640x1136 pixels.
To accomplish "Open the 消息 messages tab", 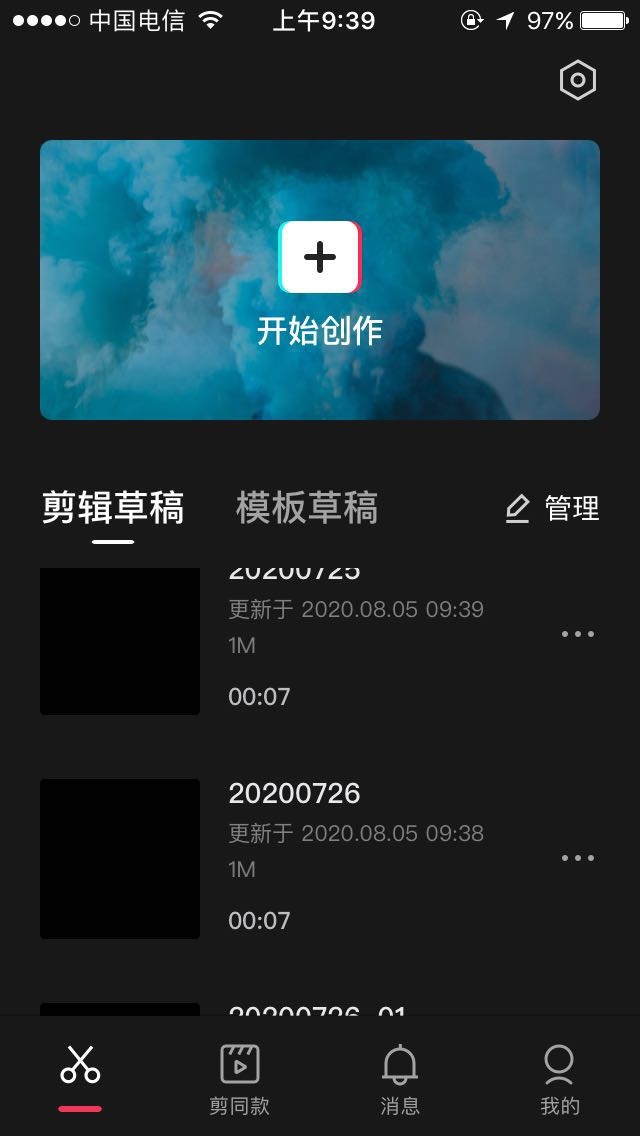I will coord(400,1077).
